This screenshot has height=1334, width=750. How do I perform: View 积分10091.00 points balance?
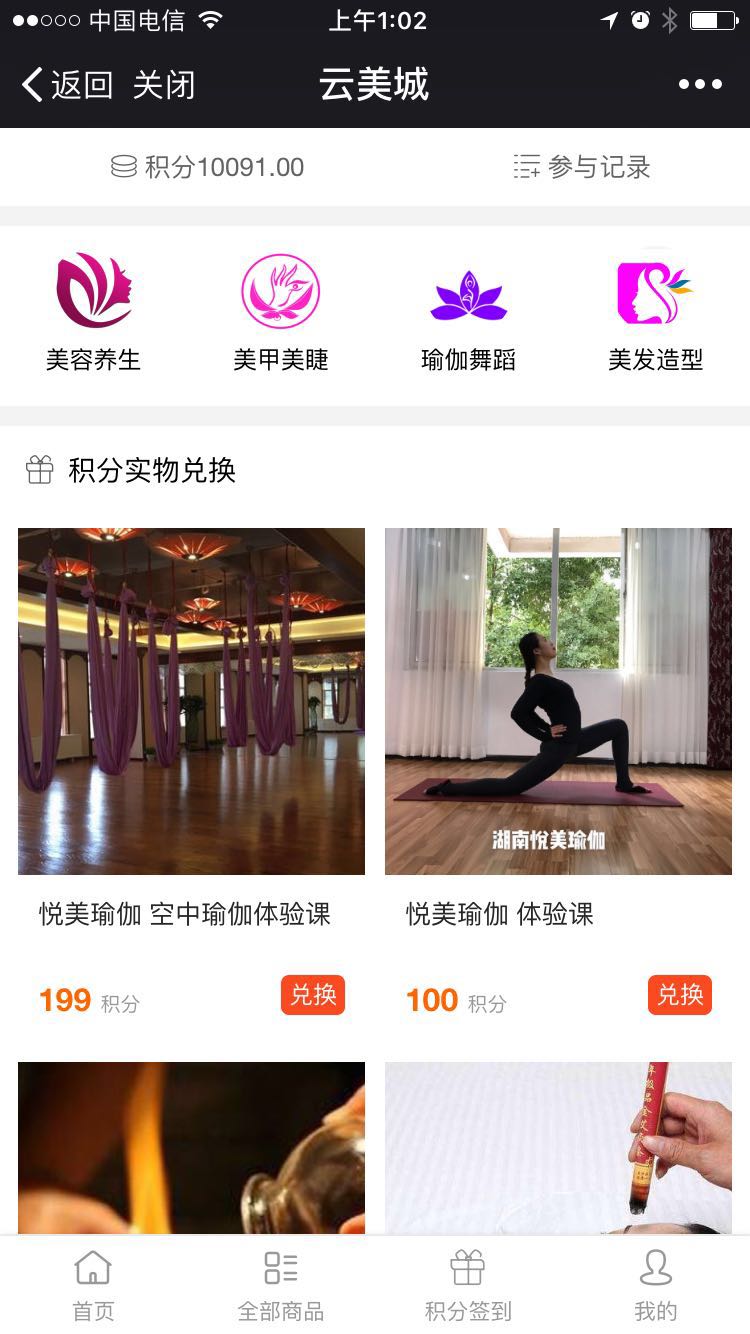[x=208, y=167]
